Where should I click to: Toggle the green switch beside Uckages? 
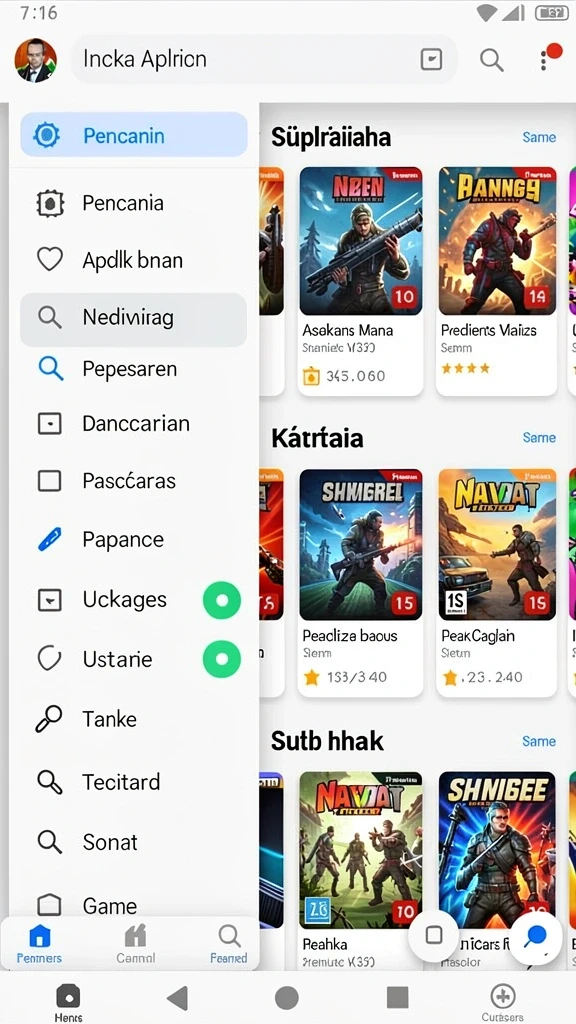click(222, 600)
